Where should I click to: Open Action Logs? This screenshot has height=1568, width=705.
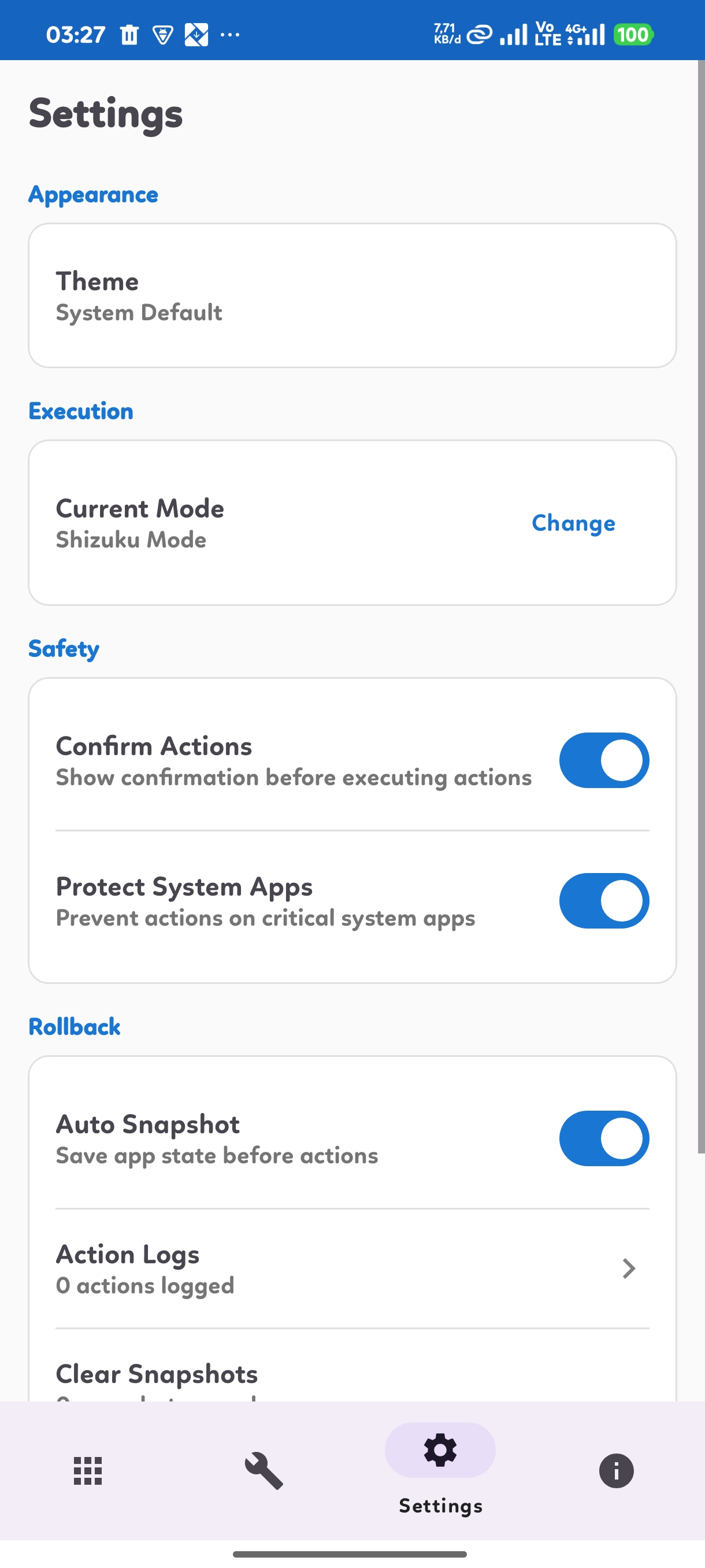(x=351, y=1269)
